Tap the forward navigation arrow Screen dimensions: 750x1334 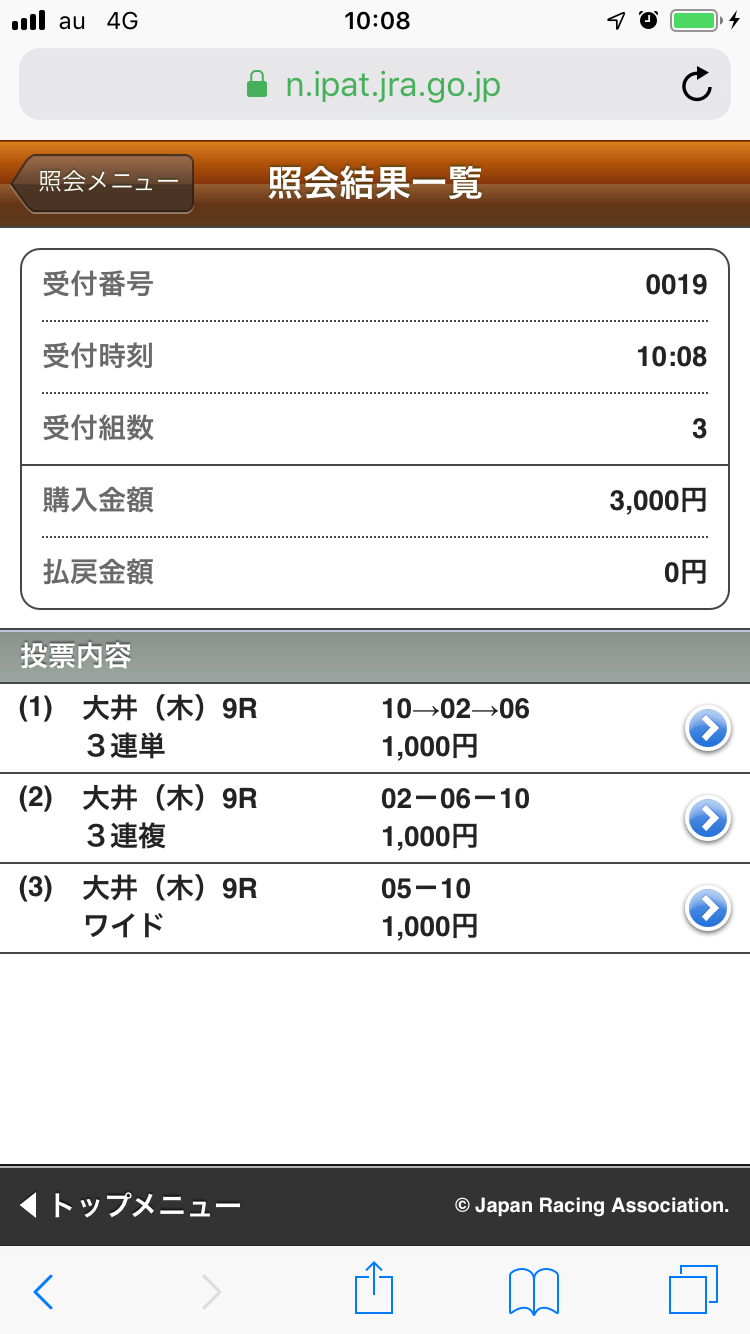click(x=210, y=1290)
